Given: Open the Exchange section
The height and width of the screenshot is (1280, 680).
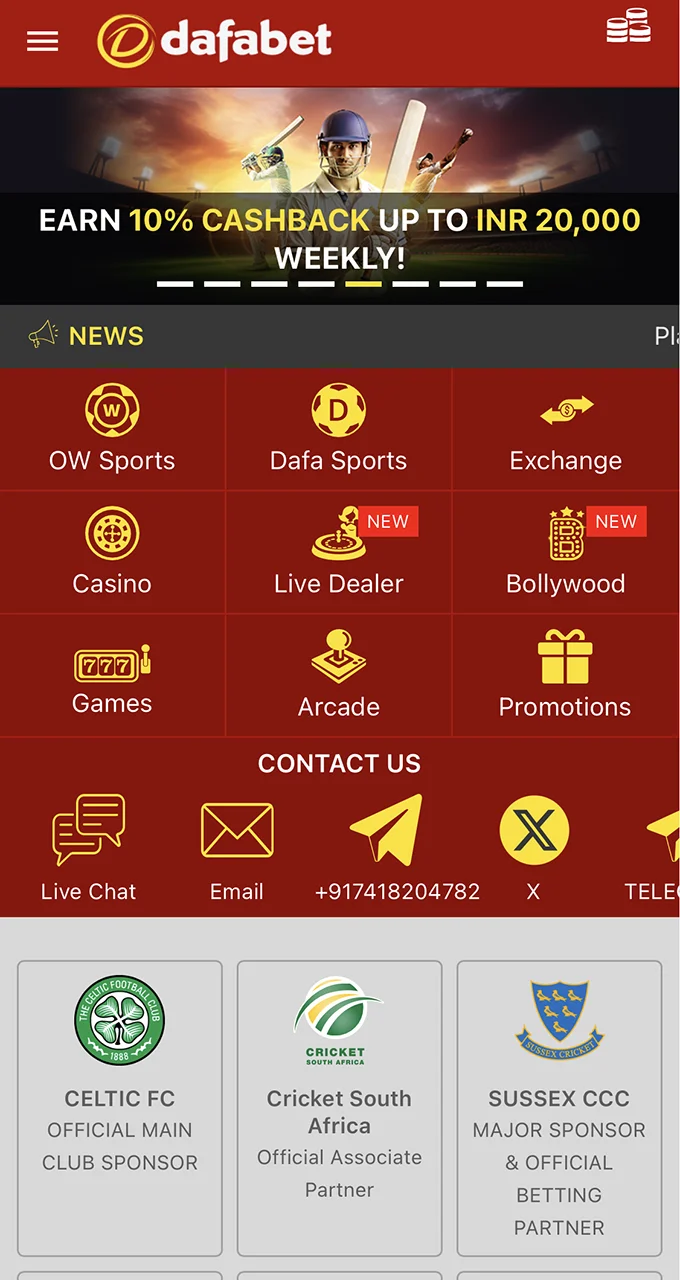Looking at the screenshot, I should pos(565,430).
